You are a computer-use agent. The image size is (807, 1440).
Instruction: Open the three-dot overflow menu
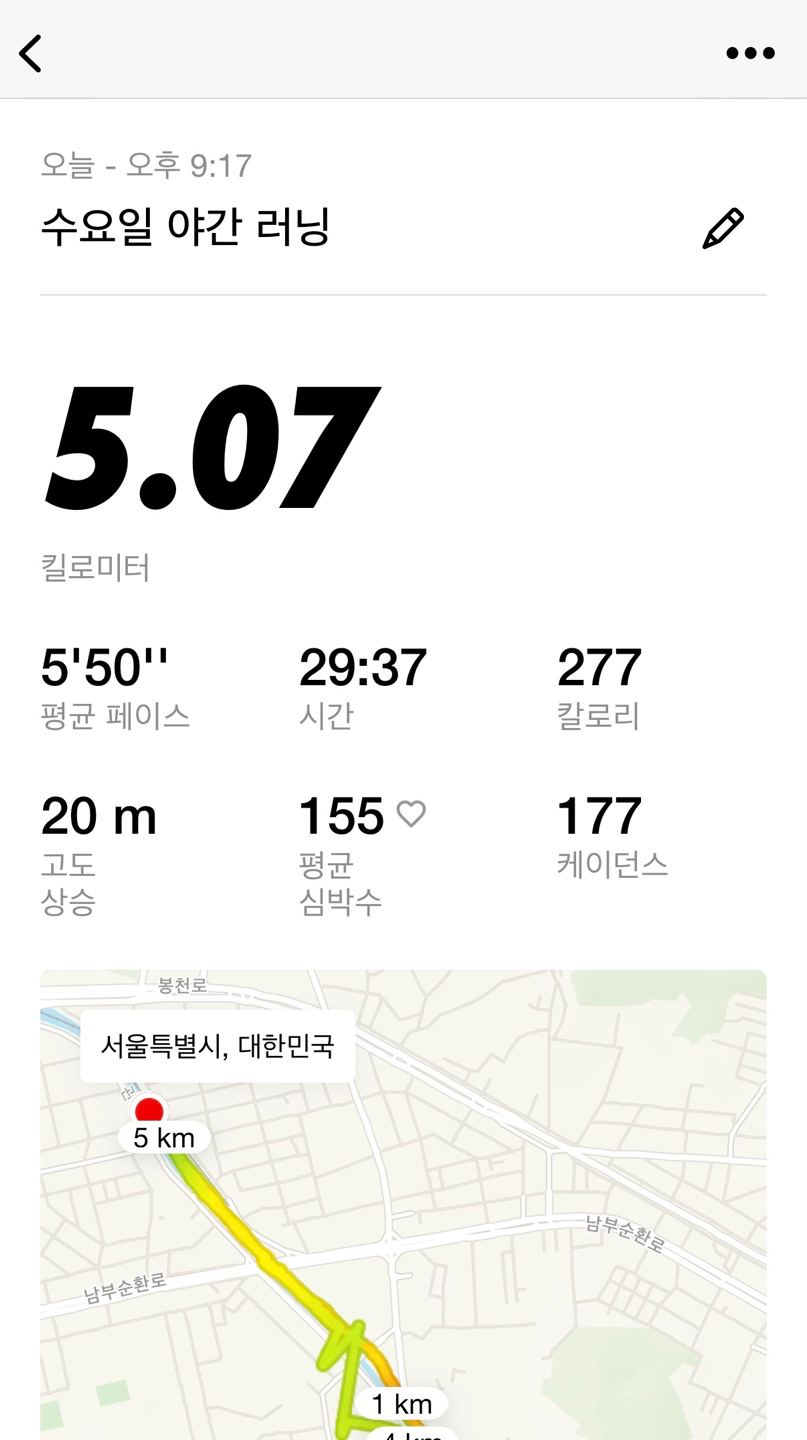tap(750, 53)
